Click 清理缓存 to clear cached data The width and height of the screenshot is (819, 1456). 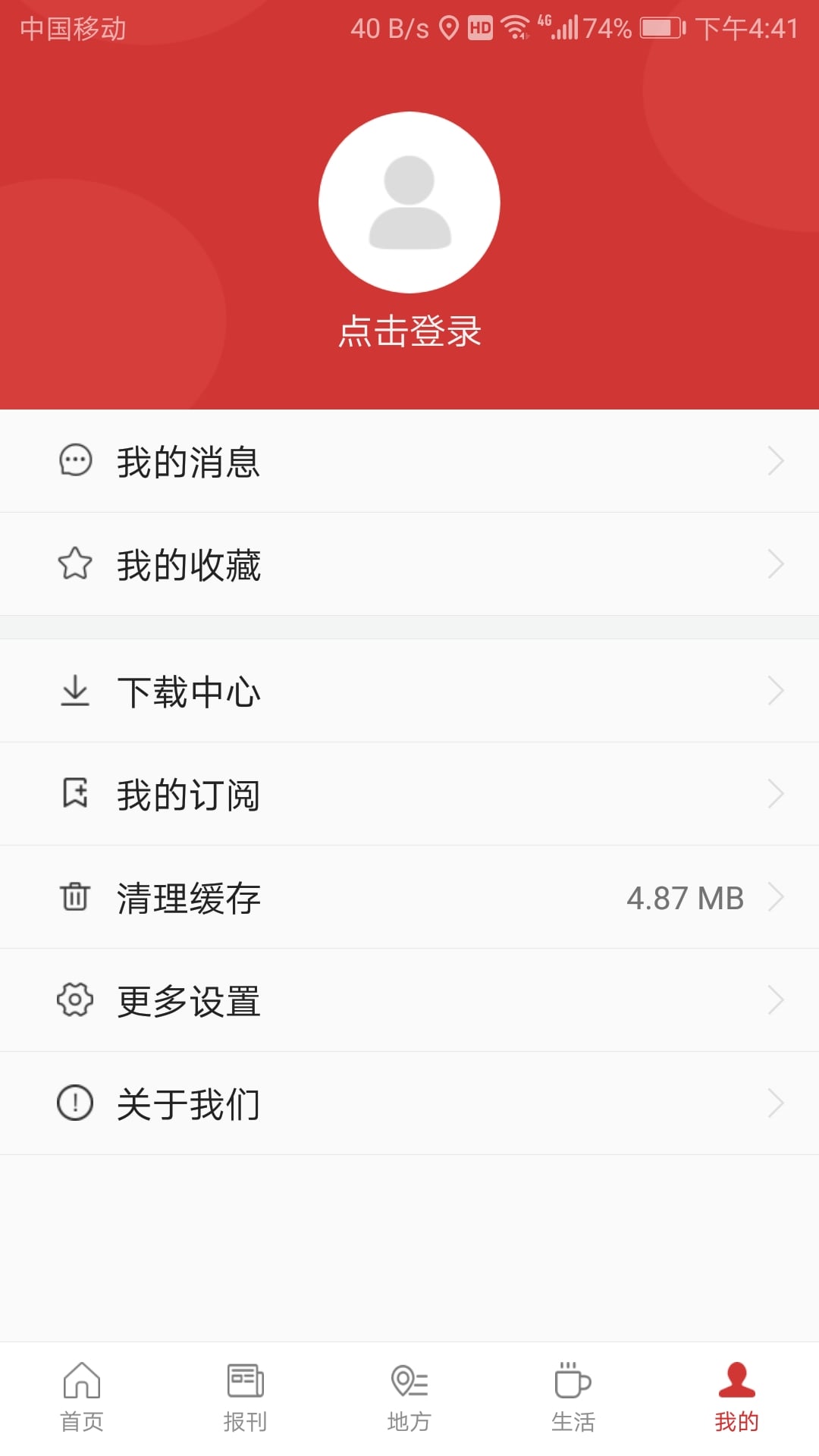coord(188,897)
